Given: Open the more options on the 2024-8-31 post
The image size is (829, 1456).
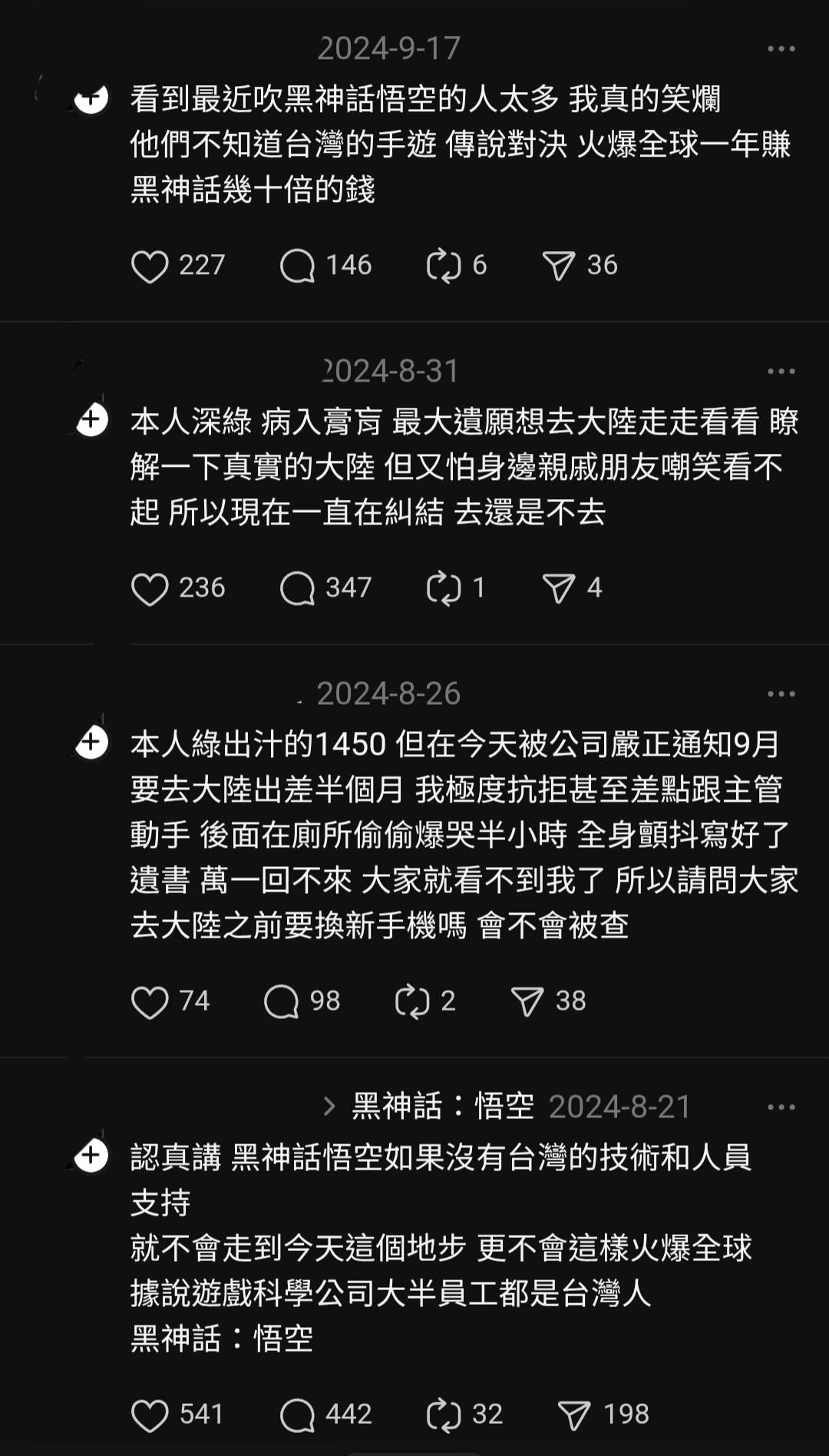Looking at the screenshot, I should click(781, 372).
